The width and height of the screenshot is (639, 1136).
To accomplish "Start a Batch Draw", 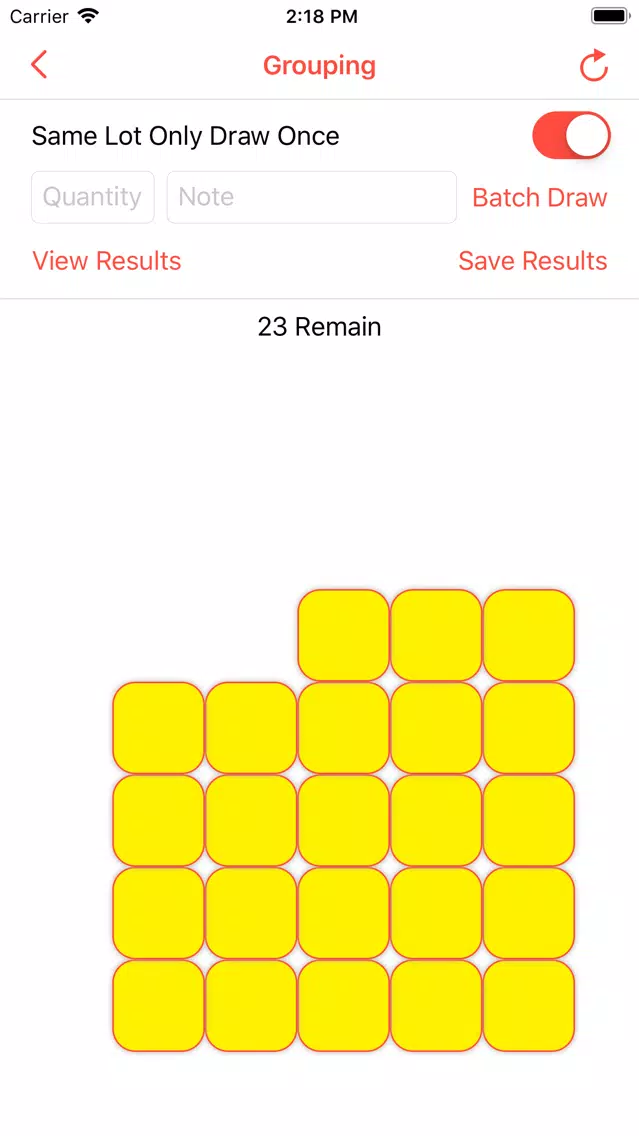I will pos(539,198).
